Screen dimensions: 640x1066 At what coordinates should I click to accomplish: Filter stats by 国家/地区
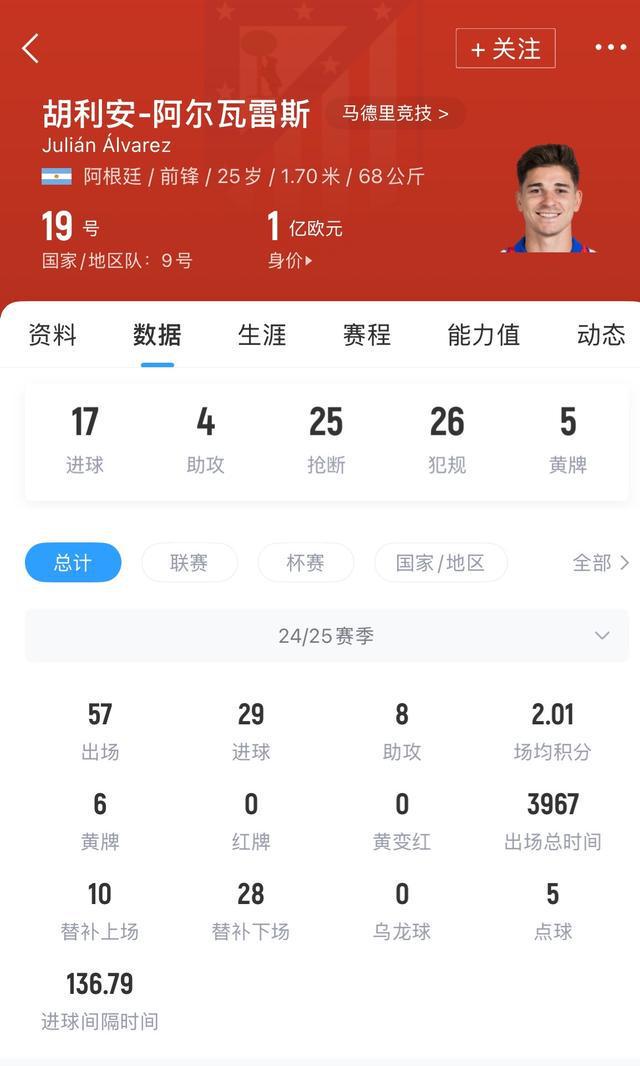tap(440, 563)
